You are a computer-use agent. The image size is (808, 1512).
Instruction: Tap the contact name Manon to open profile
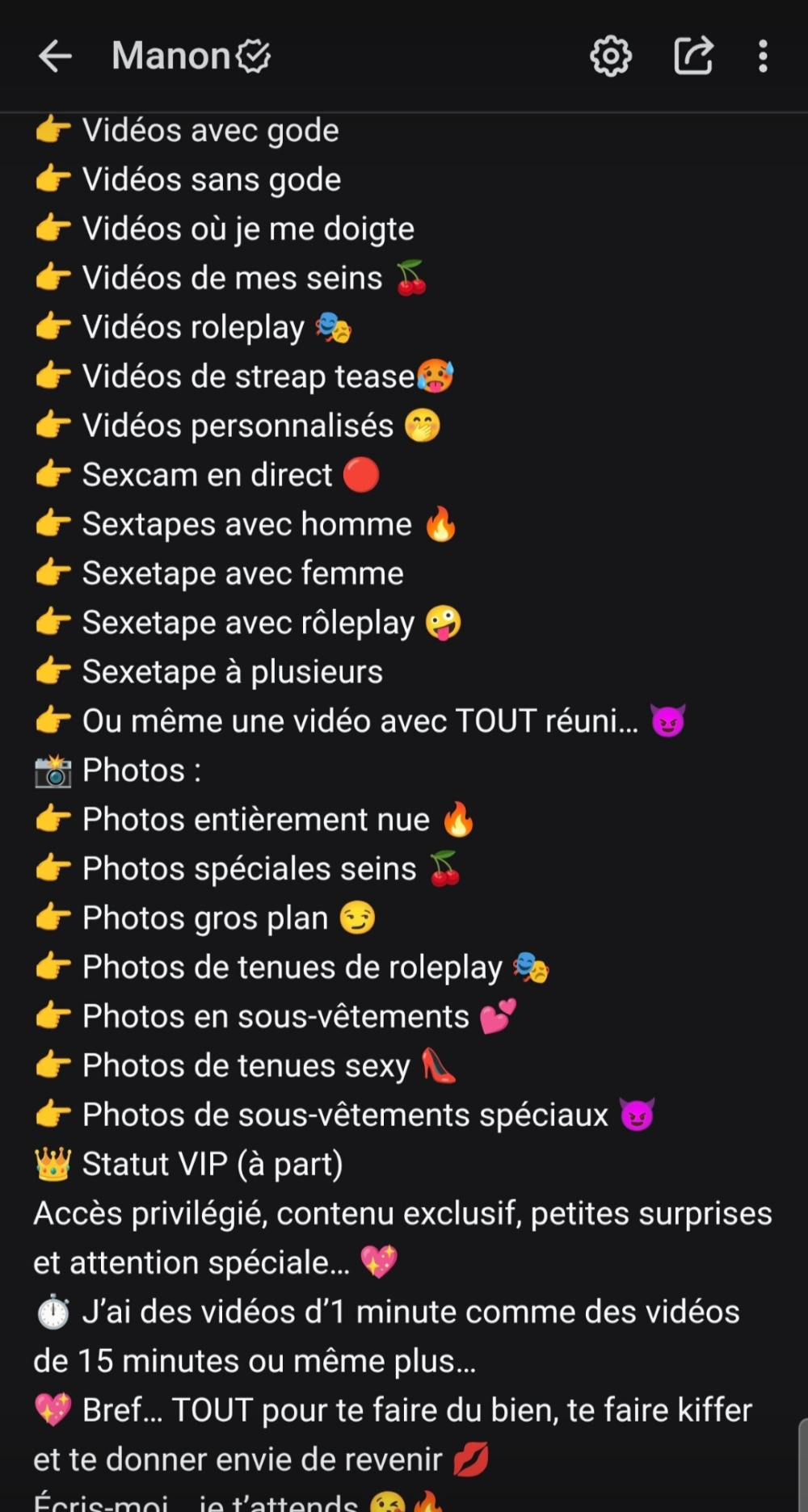171,55
